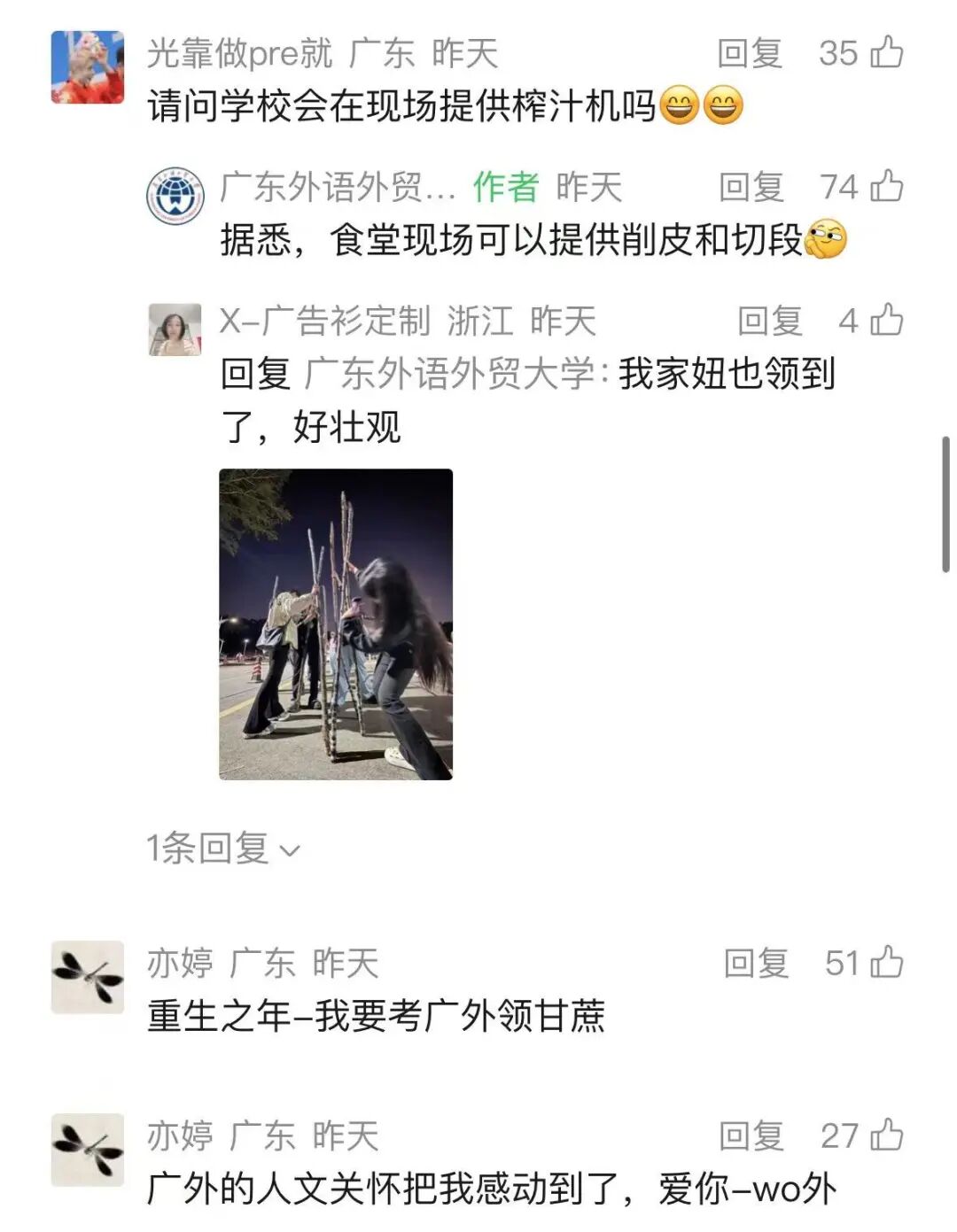Like the comment by 光靠做pre就
957x1232 pixels.
click(x=886, y=52)
